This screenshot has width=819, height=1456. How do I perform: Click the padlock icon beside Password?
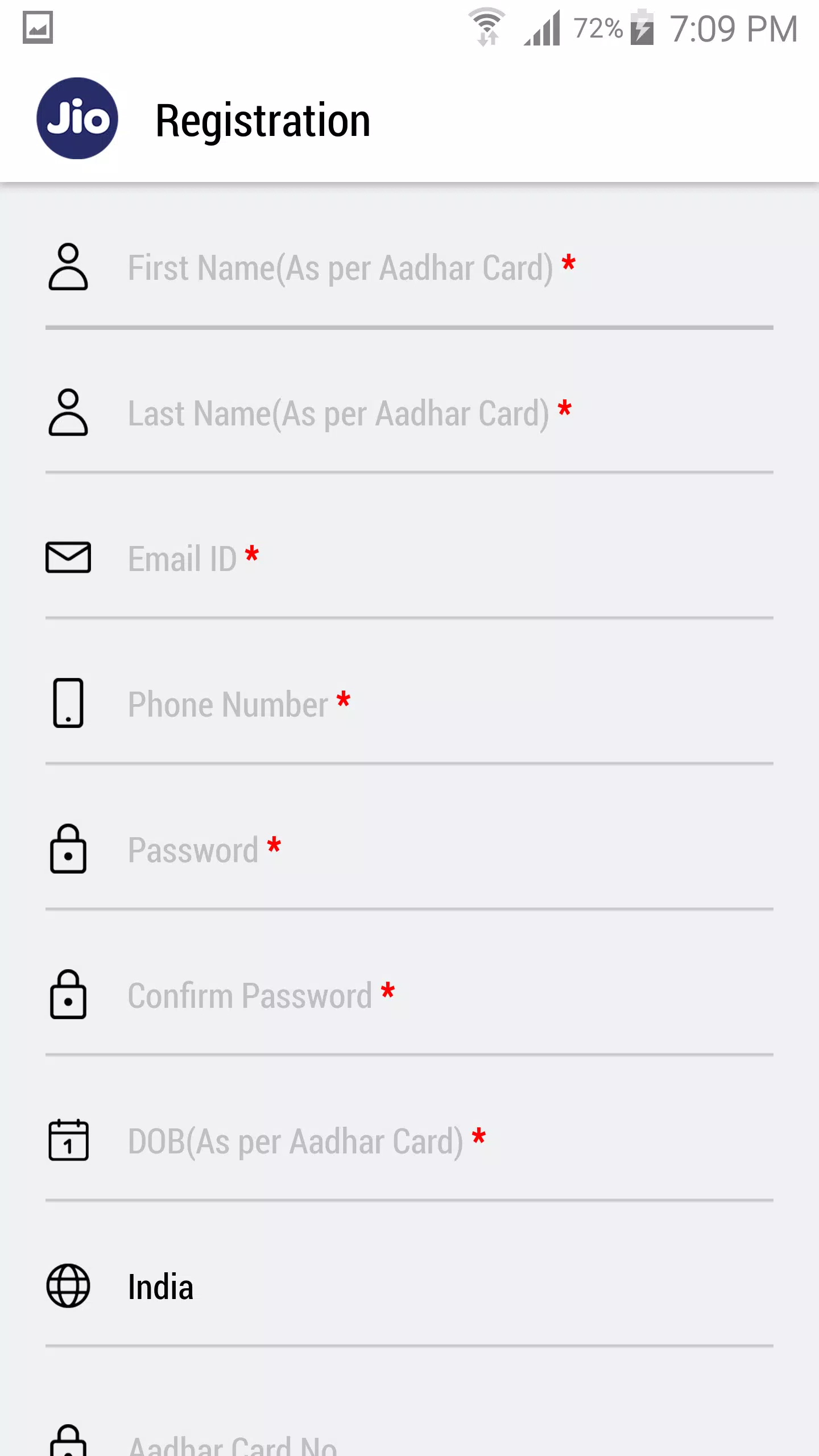[x=68, y=850]
